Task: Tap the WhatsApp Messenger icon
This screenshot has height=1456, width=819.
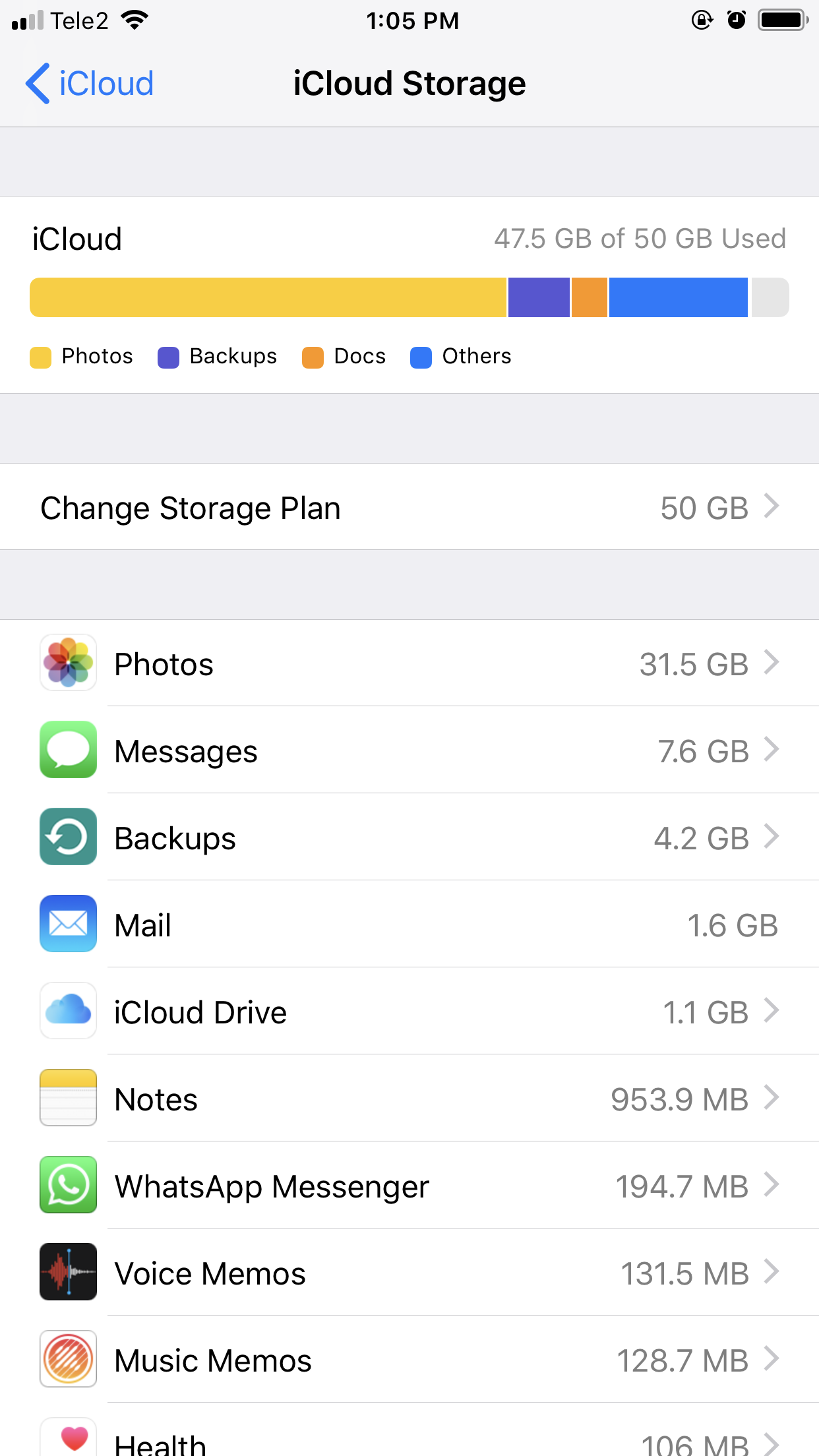Action: point(68,1185)
